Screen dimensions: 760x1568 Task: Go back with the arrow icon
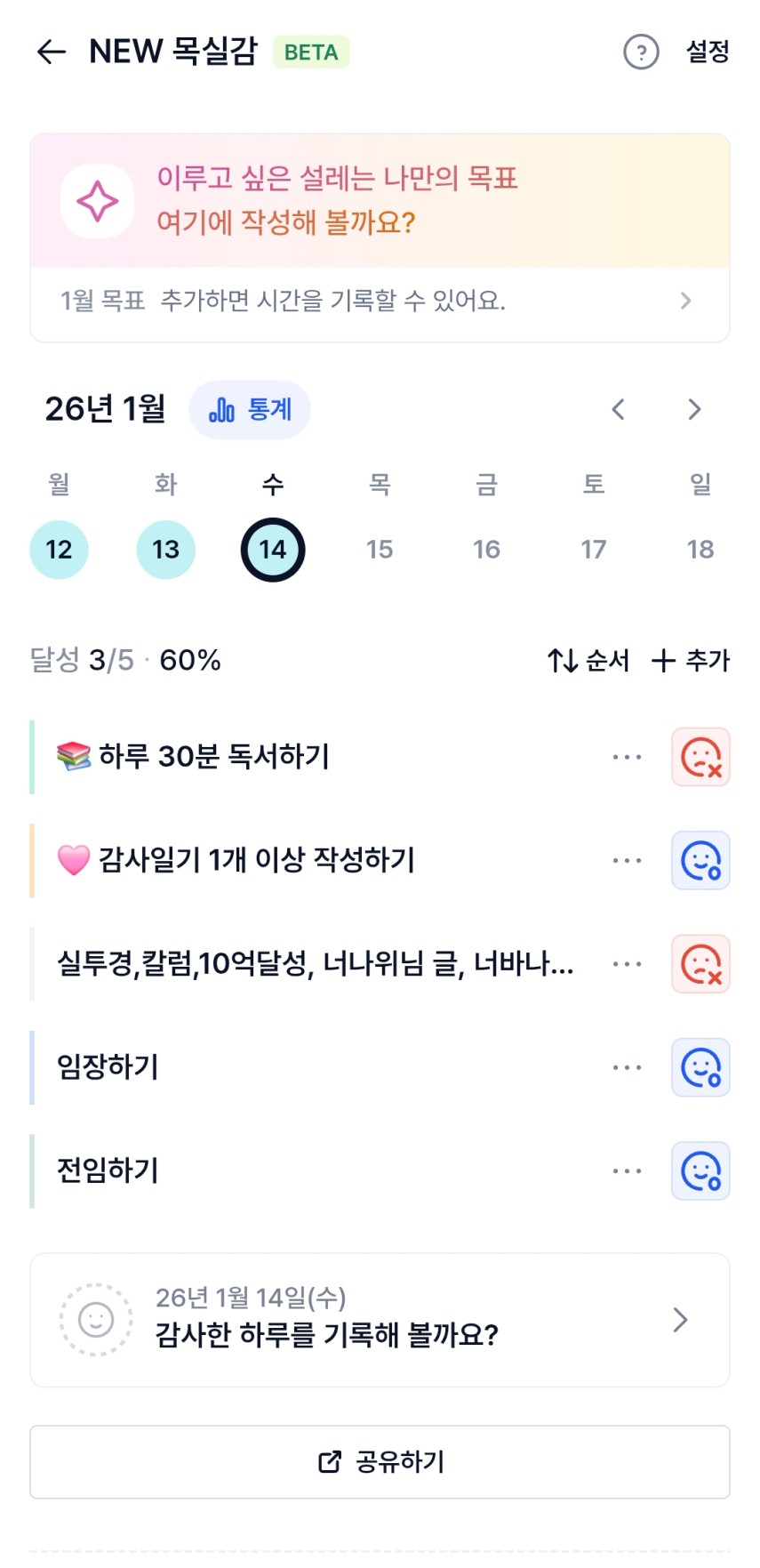pos(52,52)
